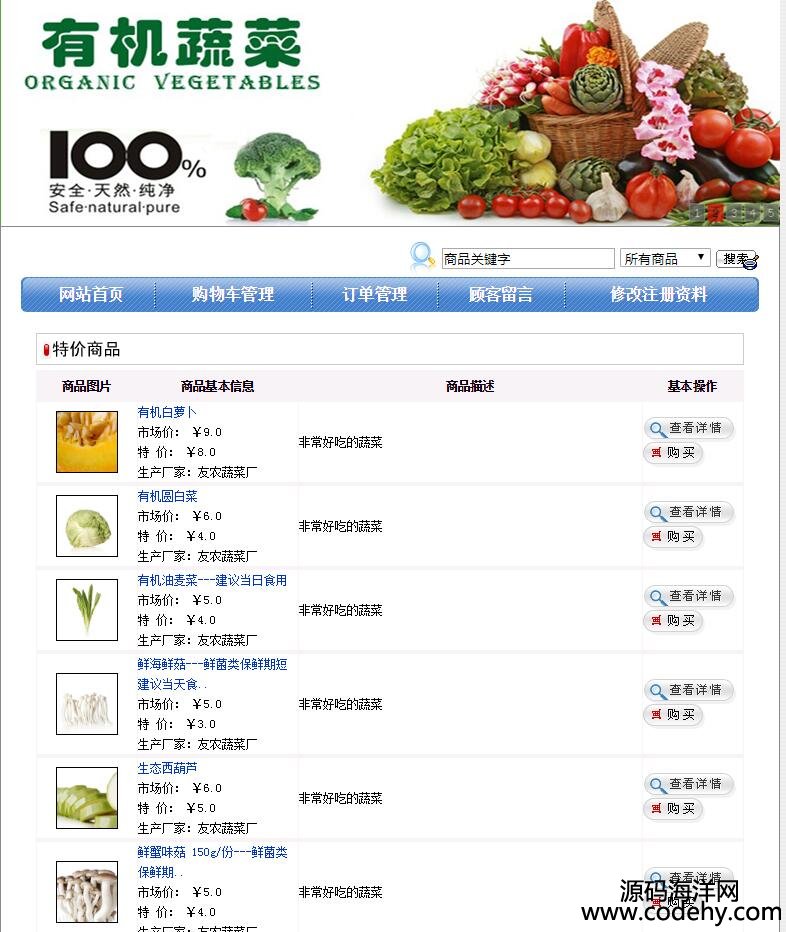The image size is (786, 932).
Task: Select banner slide indicator 3
Action: pyautogui.click(x=734, y=213)
